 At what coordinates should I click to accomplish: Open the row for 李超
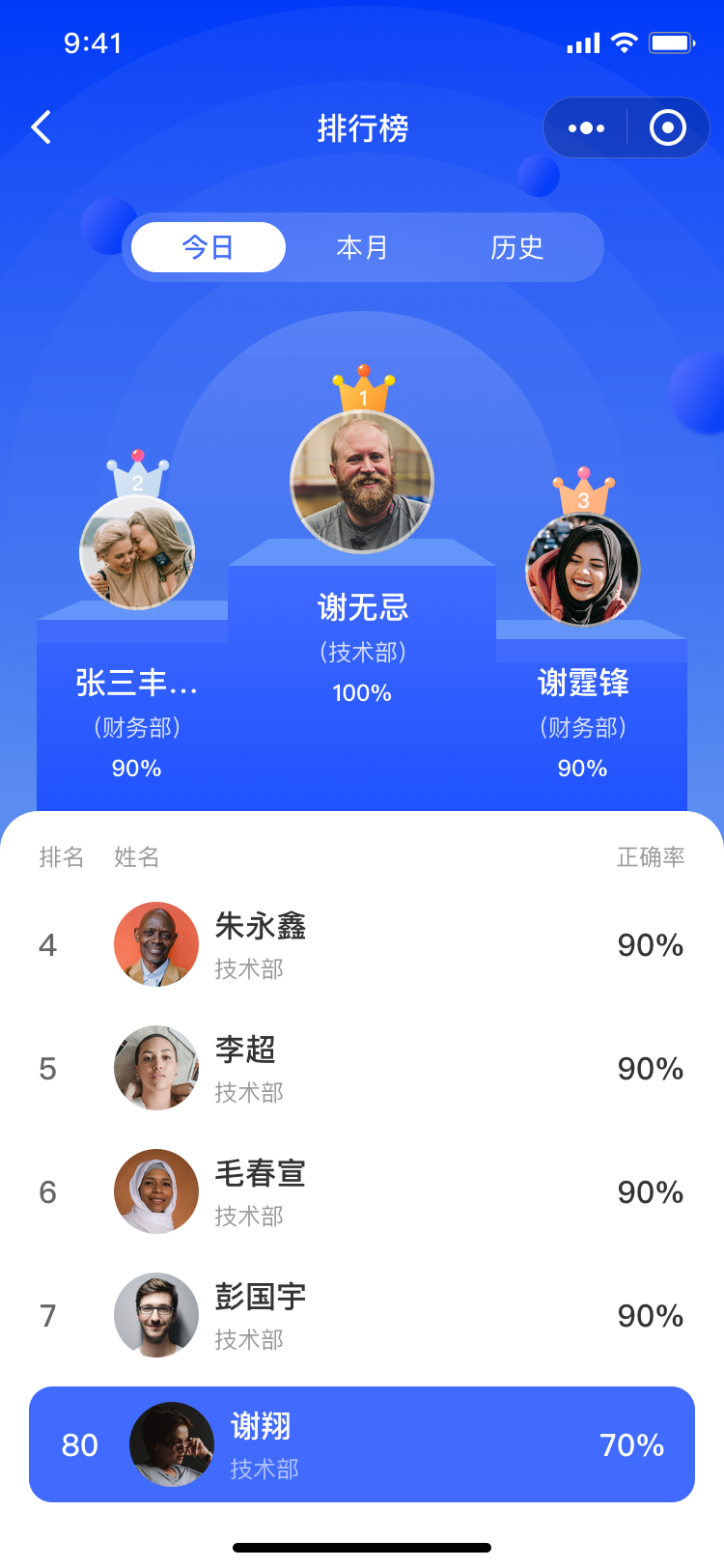click(362, 1068)
